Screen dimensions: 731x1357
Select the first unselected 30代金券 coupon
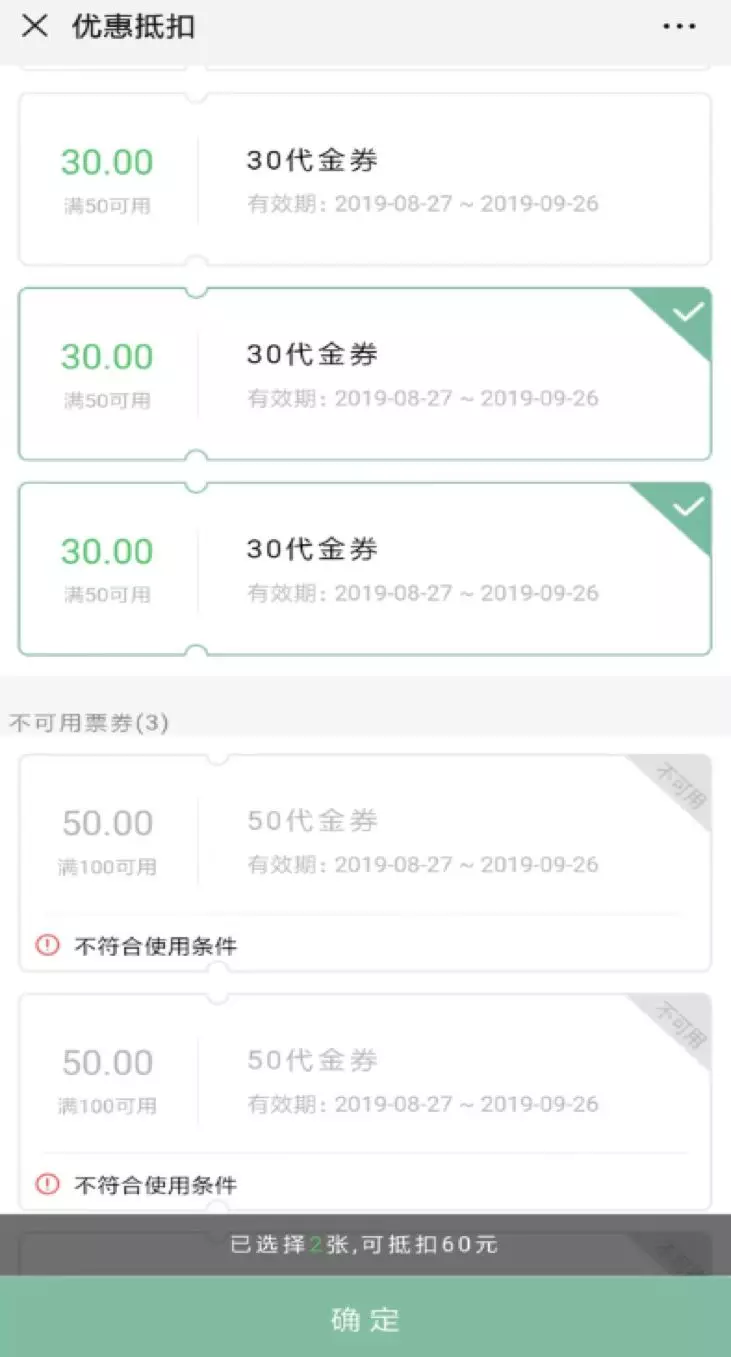tap(365, 178)
